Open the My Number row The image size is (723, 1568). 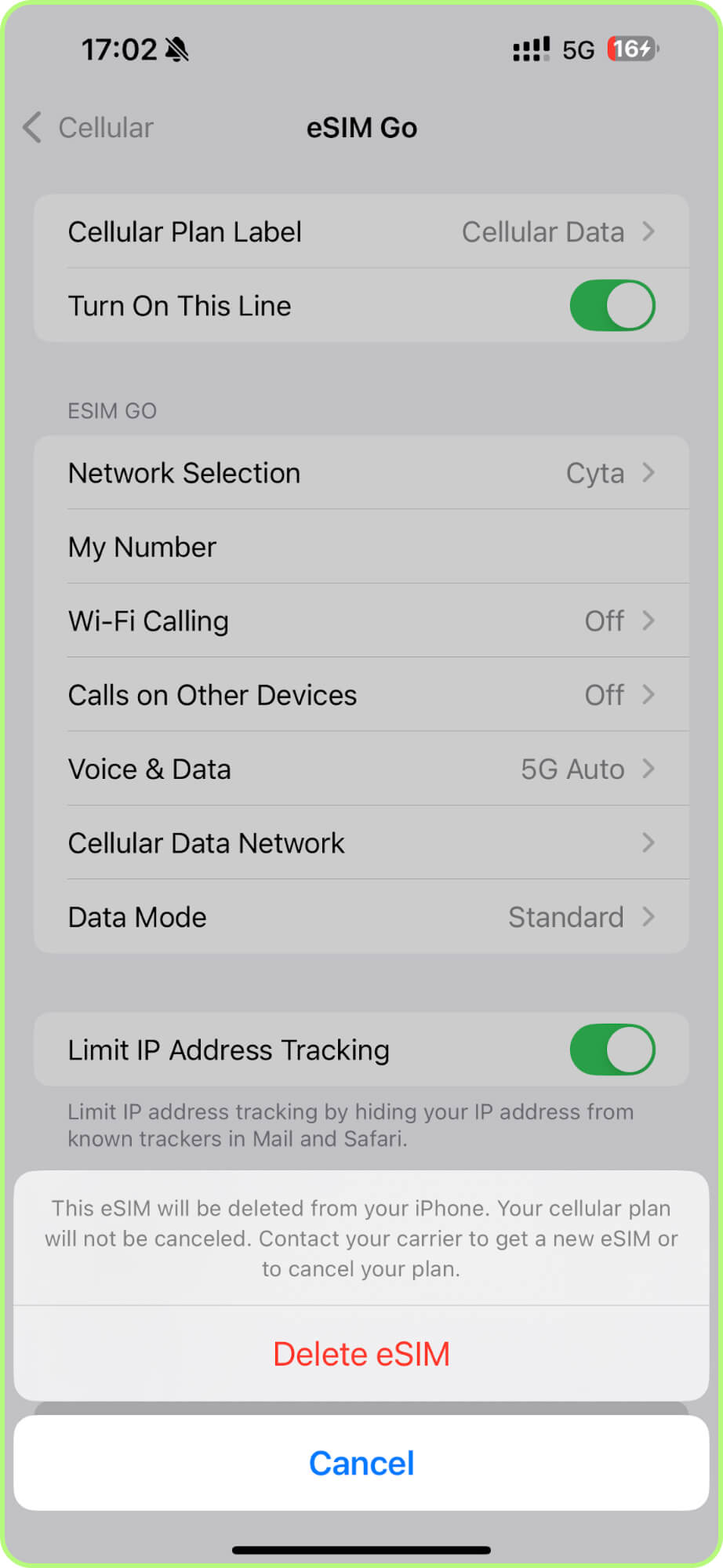pos(361,547)
